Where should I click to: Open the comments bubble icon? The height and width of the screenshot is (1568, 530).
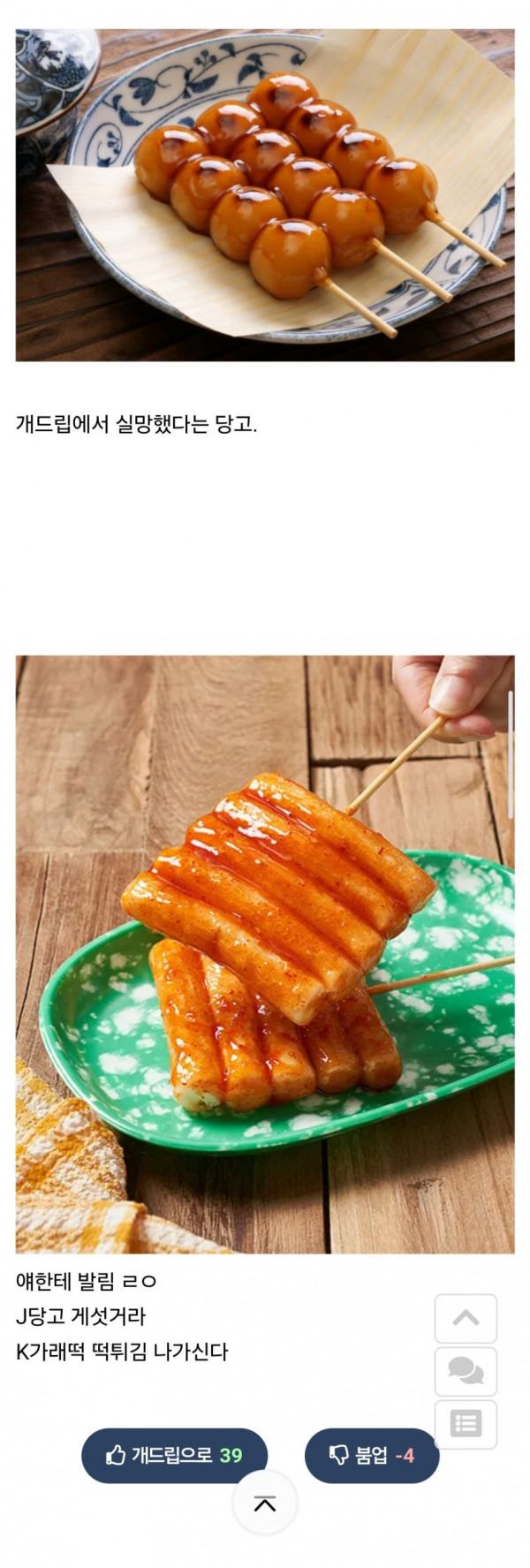click(x=466, y=1371)
